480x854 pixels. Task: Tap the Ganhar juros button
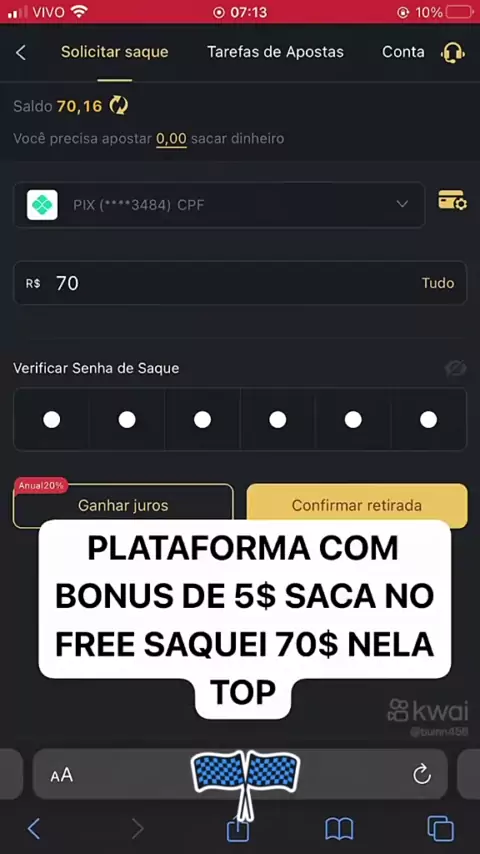point(123,506)
